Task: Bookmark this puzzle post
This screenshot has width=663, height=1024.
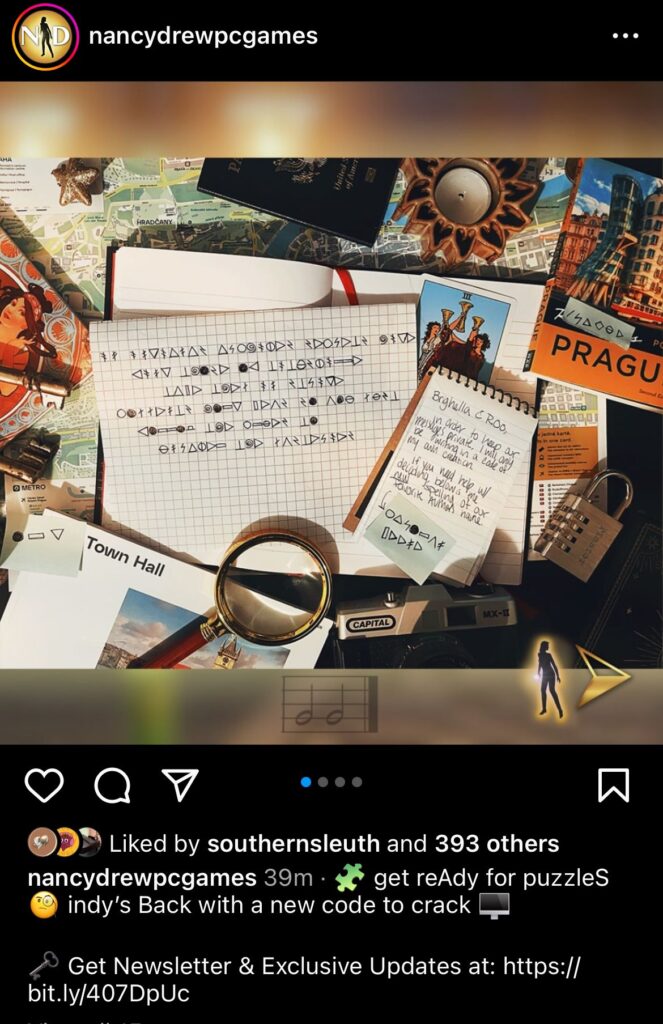Action: pos(613,785)
